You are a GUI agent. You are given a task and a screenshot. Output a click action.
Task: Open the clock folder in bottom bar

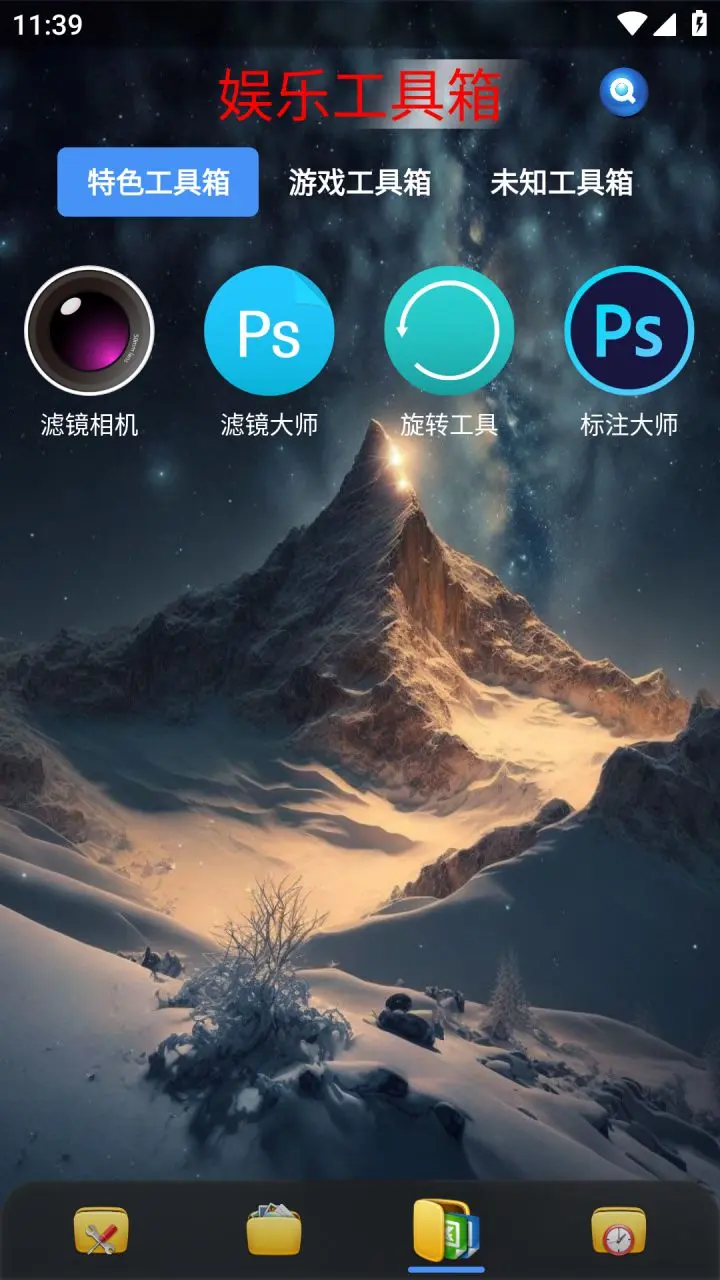click(618, 1231)
